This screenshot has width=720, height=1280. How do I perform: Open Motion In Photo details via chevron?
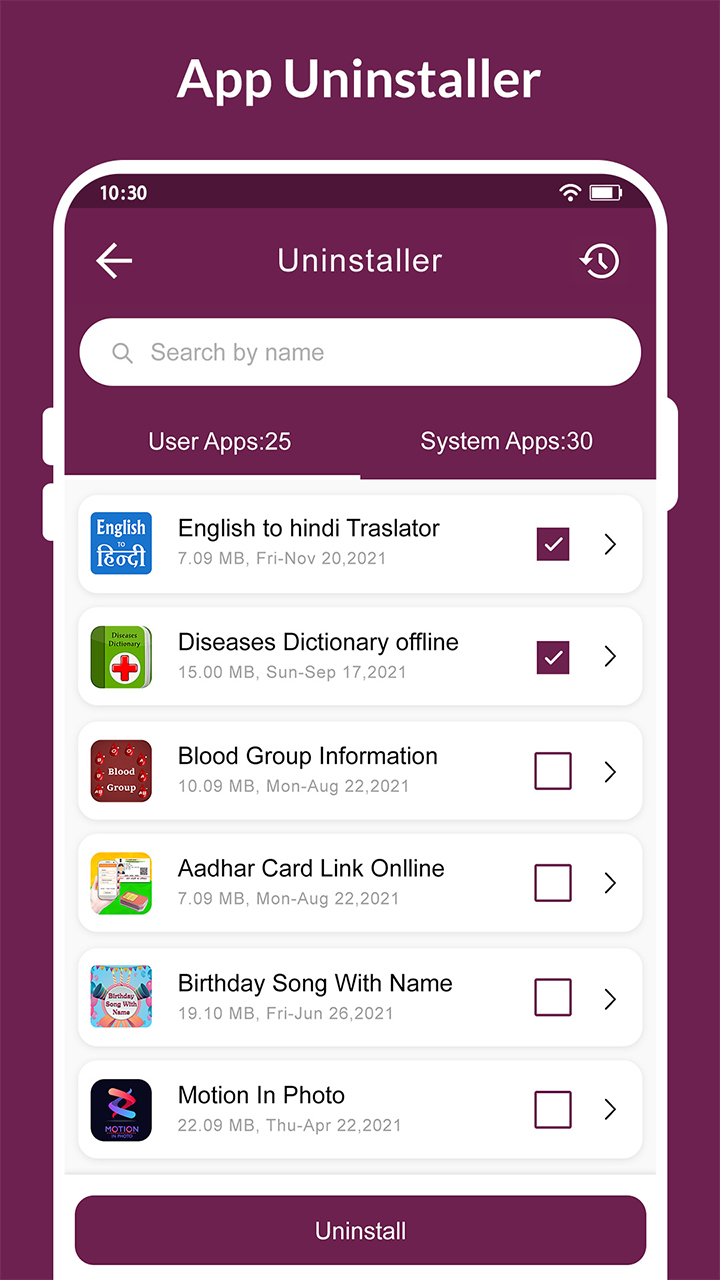[610, 1110]
